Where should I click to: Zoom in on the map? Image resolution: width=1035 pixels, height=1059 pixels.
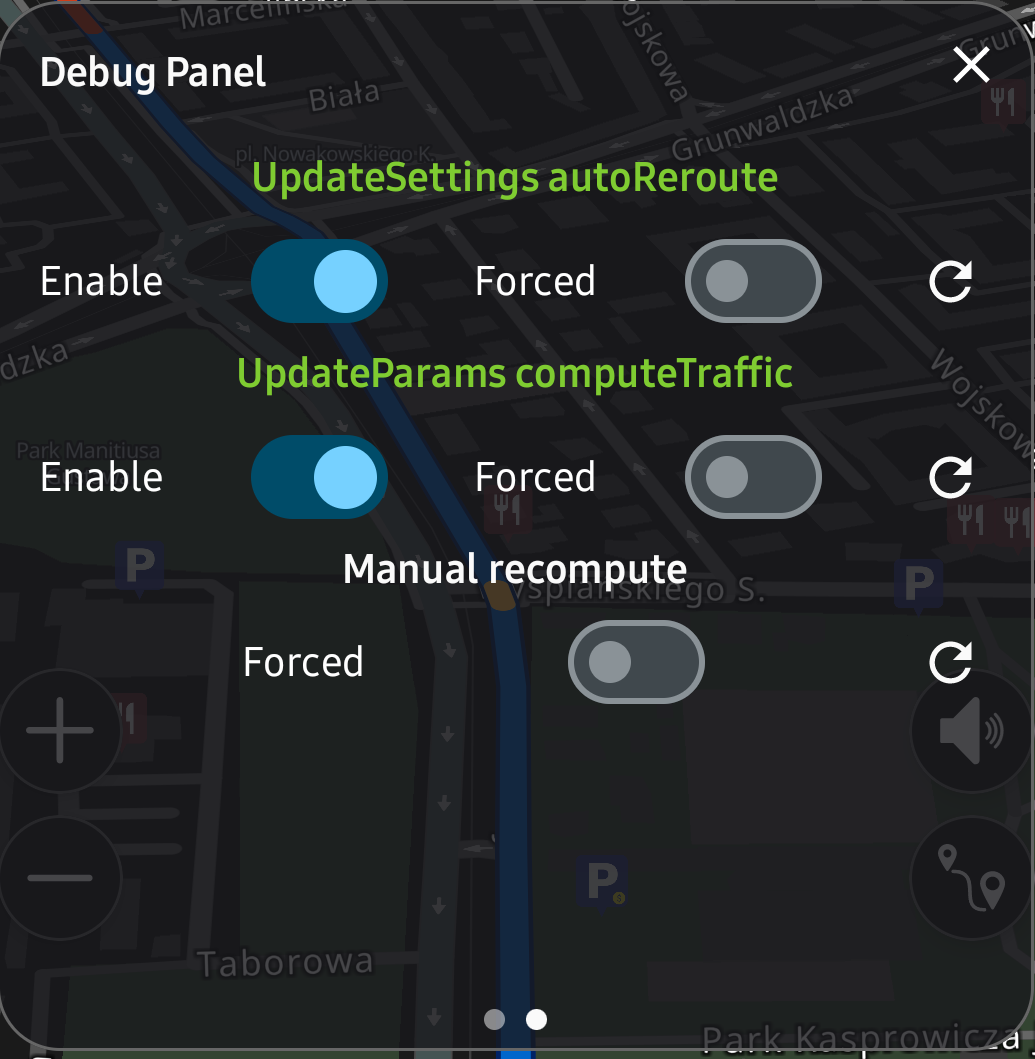pyautogui.click(x=61, y=730)
